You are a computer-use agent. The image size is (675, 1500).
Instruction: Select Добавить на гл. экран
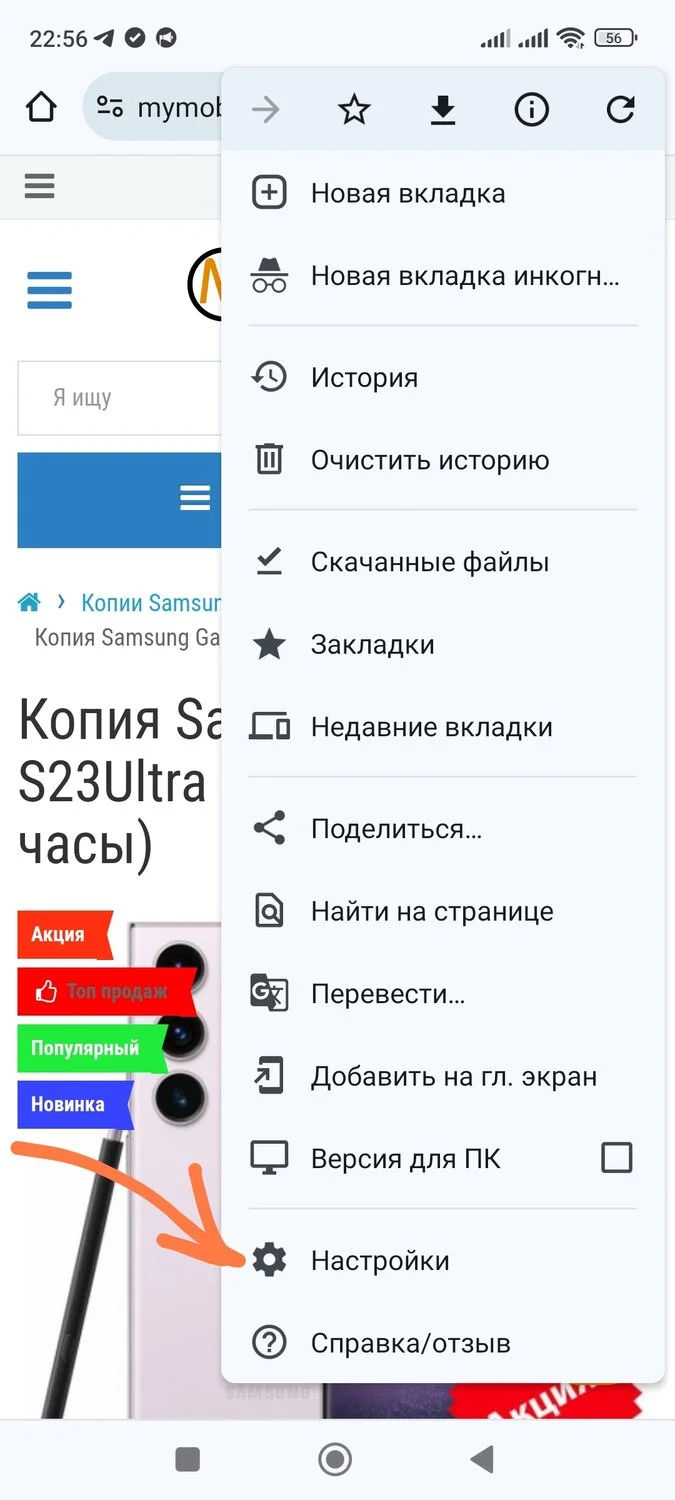453,1076
